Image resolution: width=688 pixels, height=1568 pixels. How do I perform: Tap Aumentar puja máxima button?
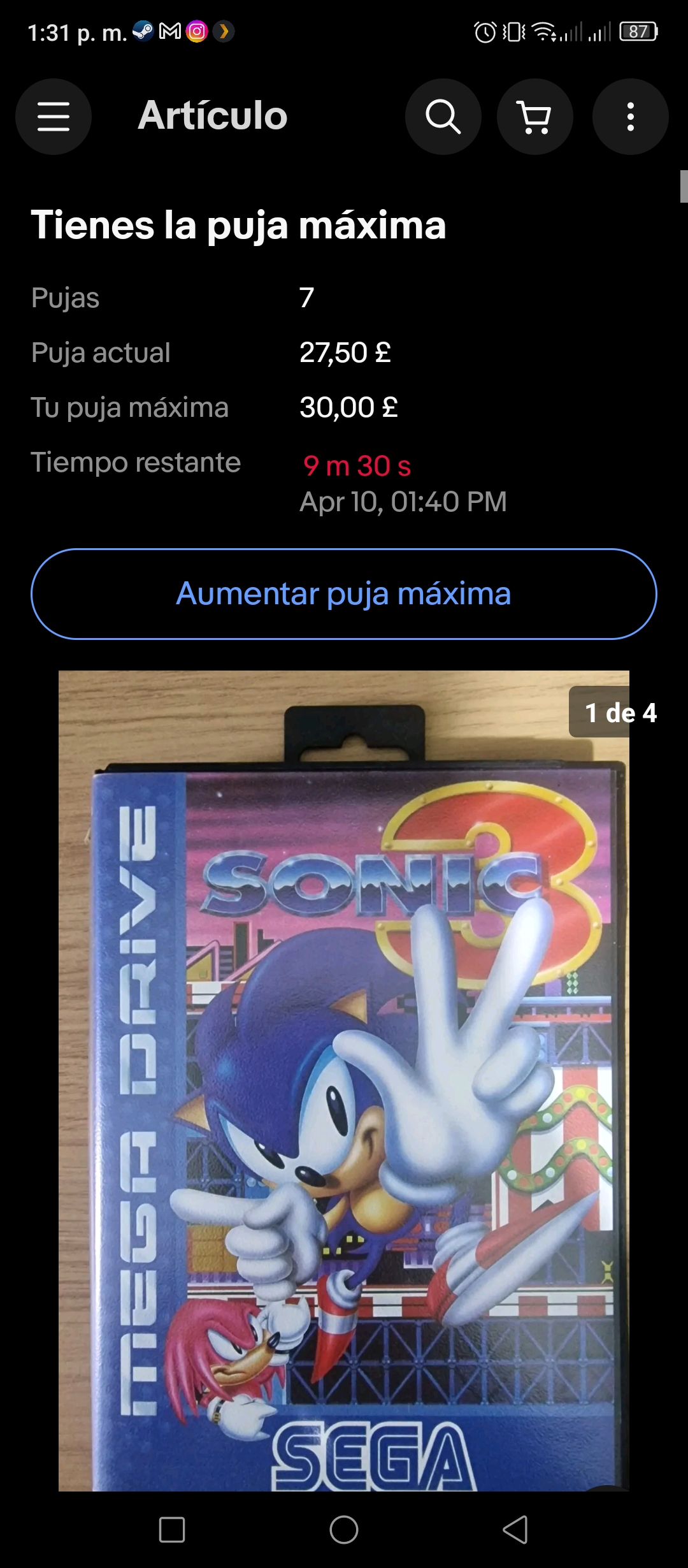pyautogui.click(x=344, y=594)
